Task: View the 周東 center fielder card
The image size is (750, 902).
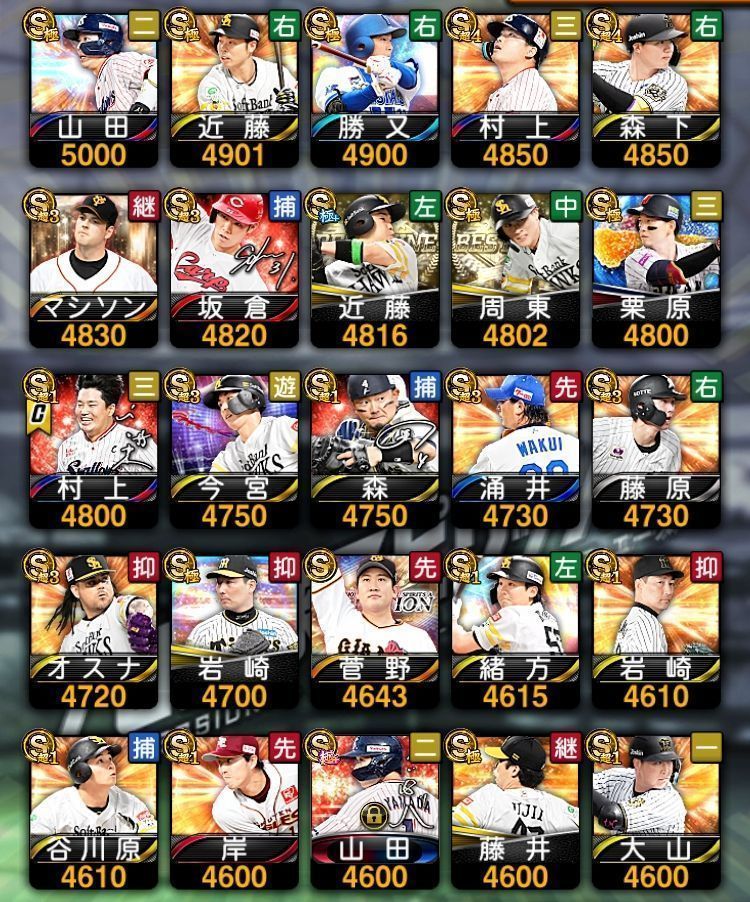Action: pos(514,268)
